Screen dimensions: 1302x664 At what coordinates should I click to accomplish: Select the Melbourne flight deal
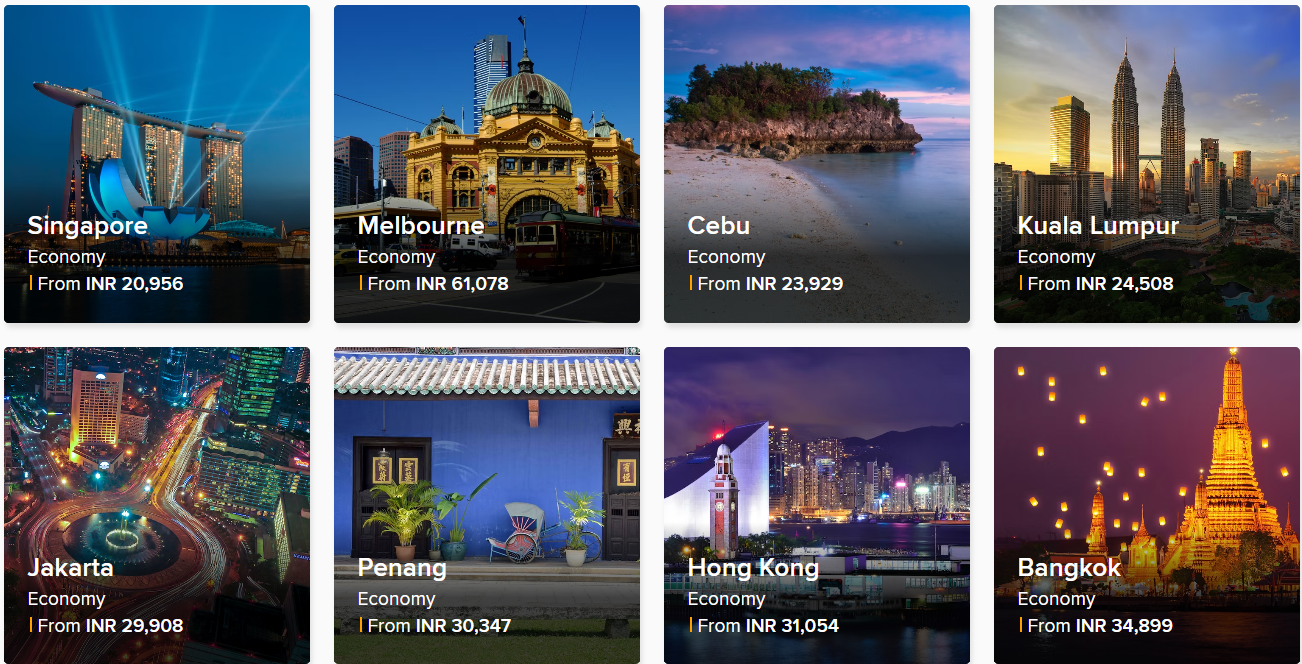[487, 164]
